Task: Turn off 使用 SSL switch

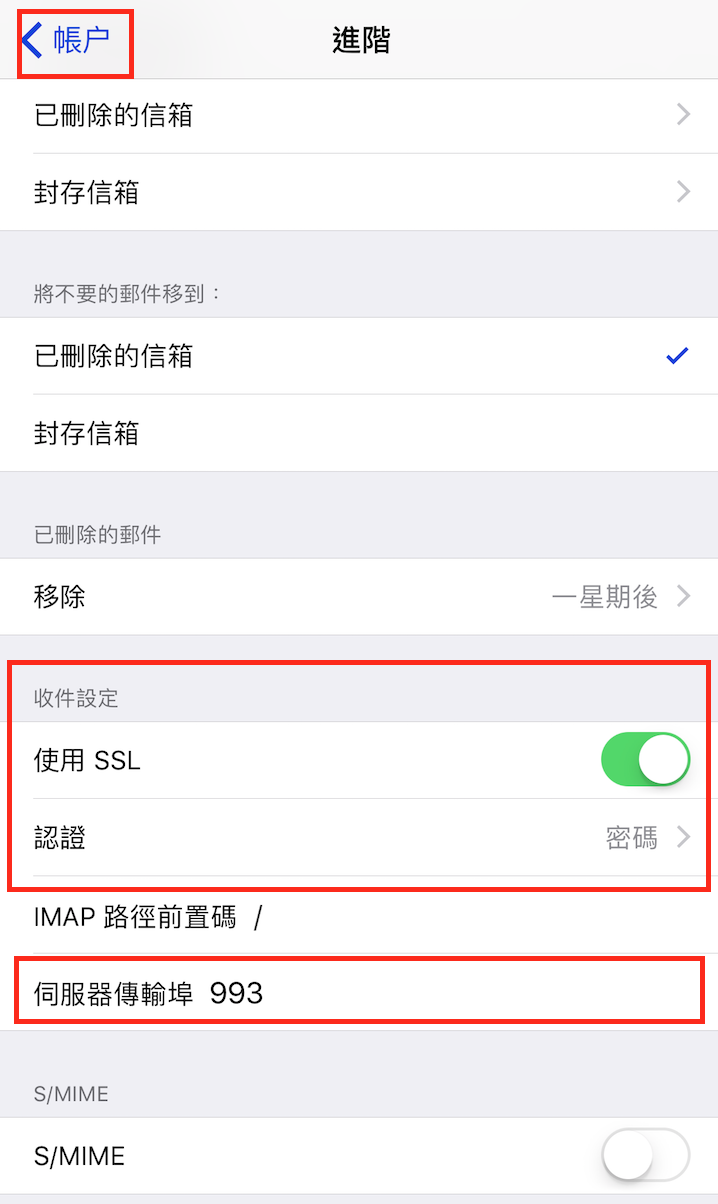Action: (645, 760)
